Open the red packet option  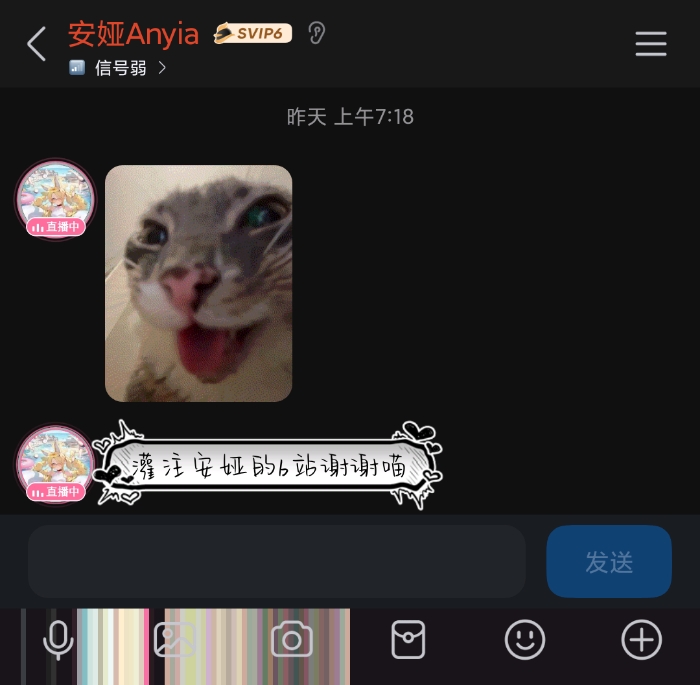[408, 640]
